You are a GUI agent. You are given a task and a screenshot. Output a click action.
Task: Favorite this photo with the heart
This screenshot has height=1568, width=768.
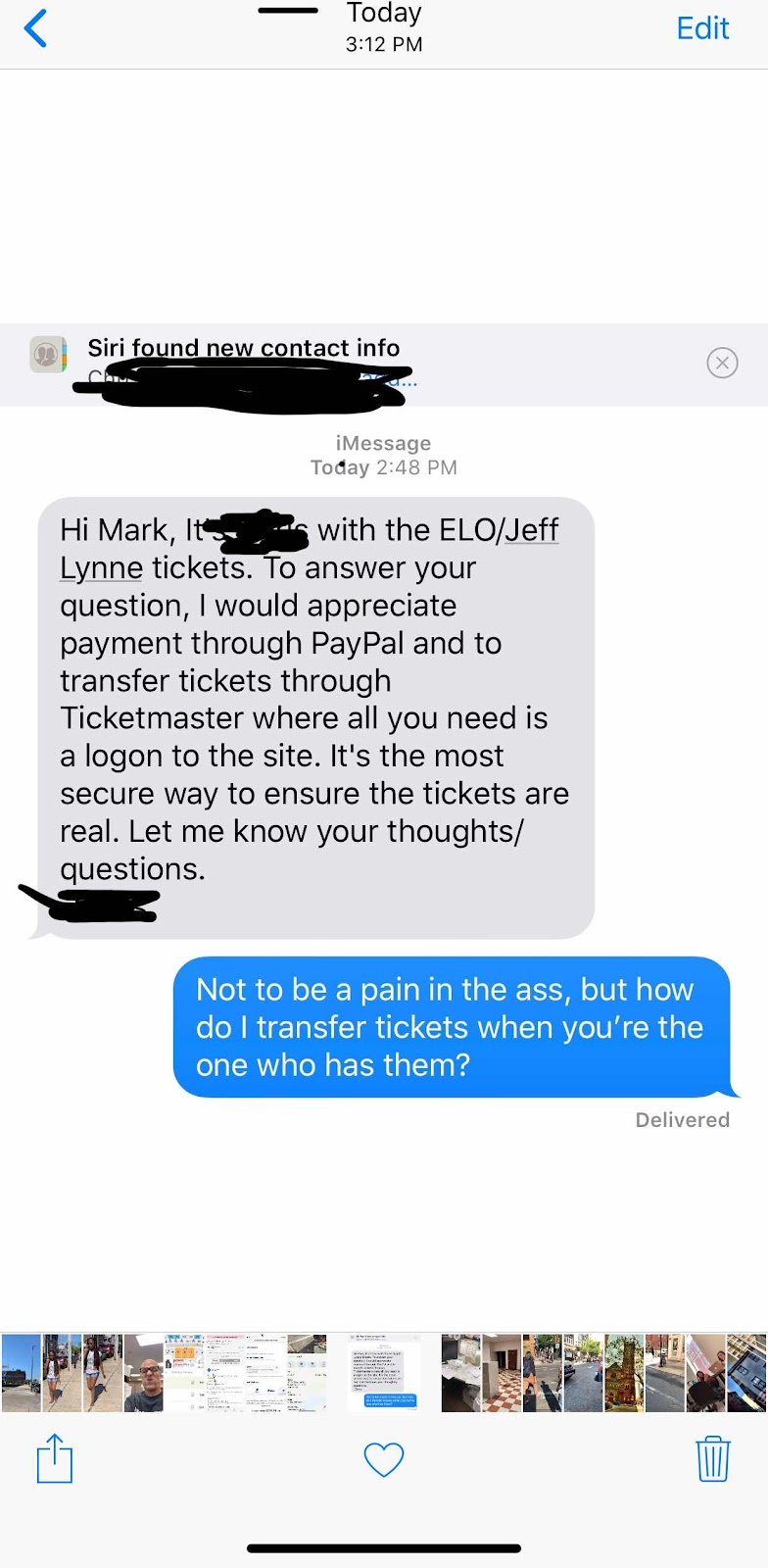tap(383, 1459)
